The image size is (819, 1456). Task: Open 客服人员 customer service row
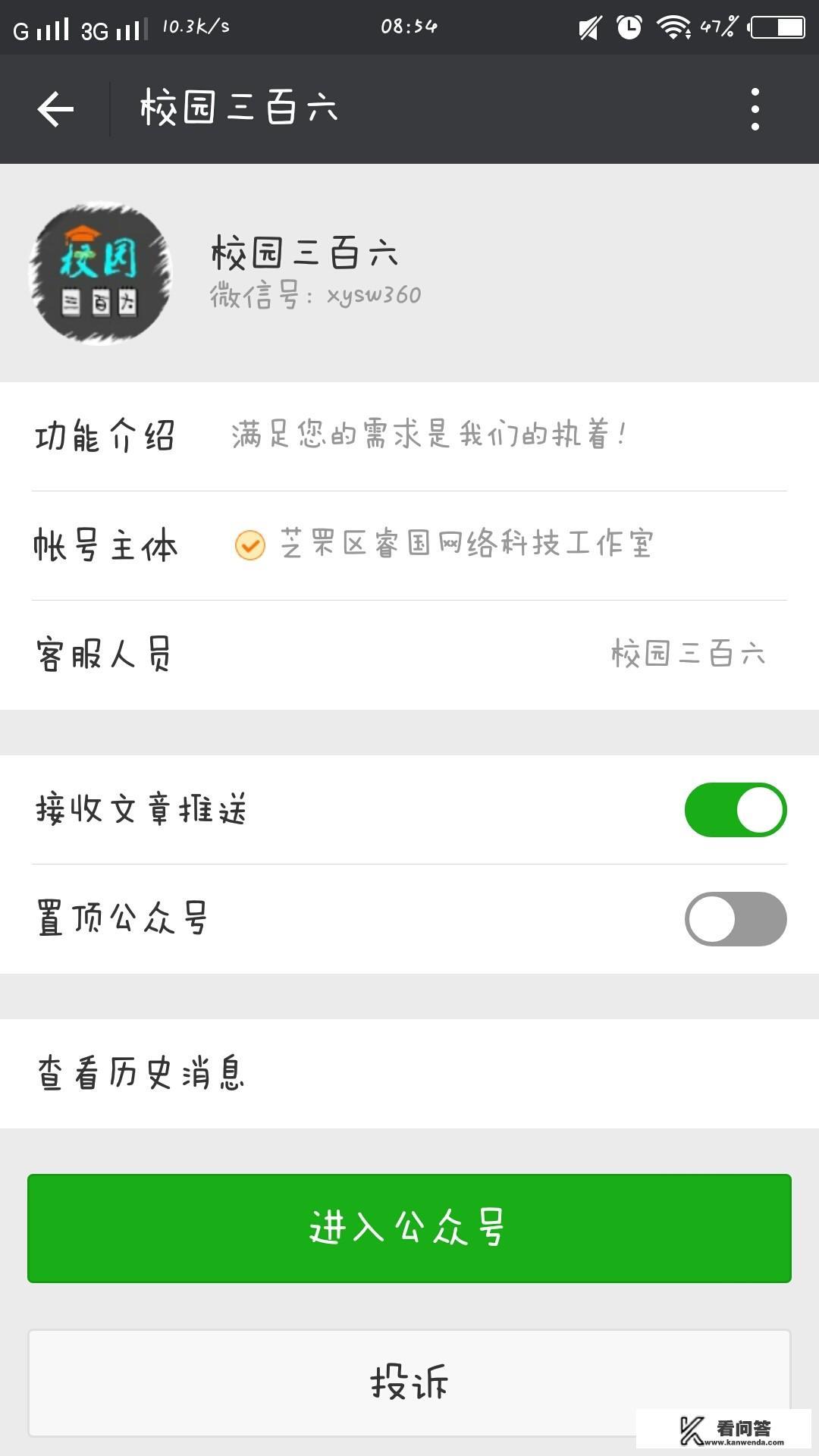click(x=409, y=652)
